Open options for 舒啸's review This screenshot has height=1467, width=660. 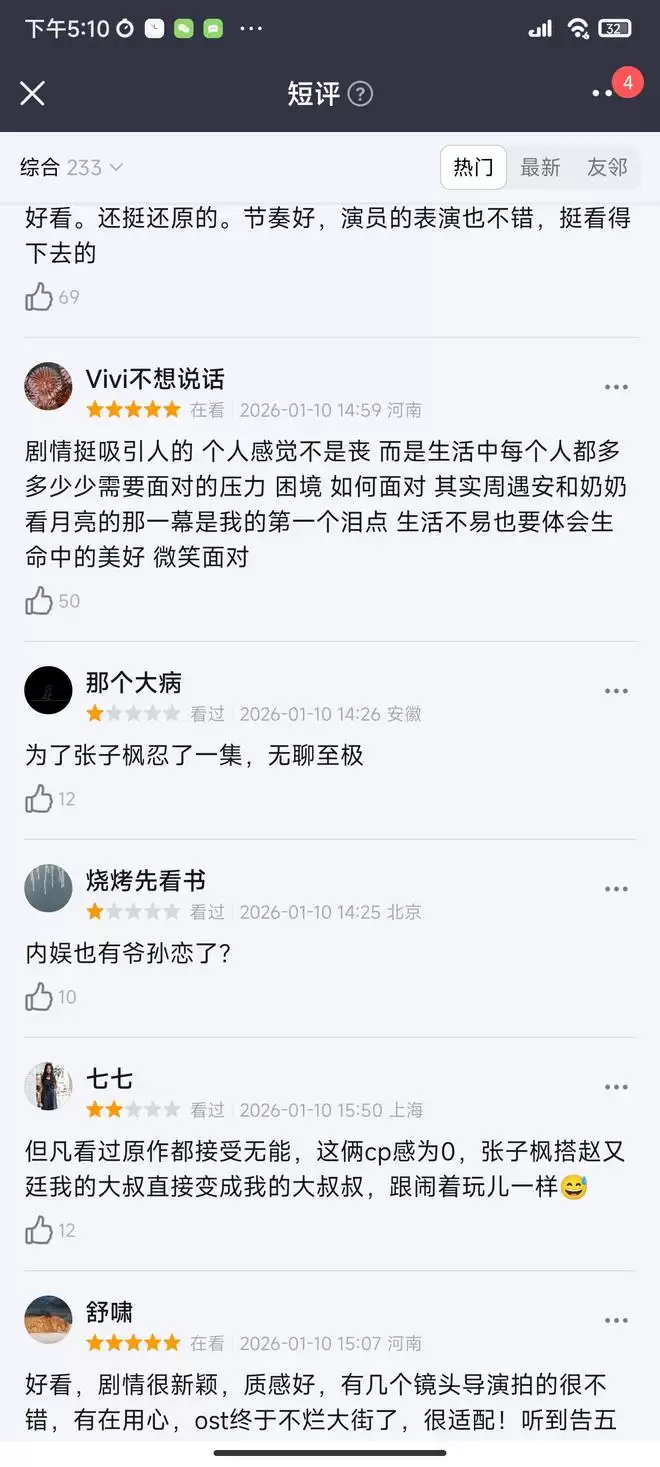pos(616,1321)
